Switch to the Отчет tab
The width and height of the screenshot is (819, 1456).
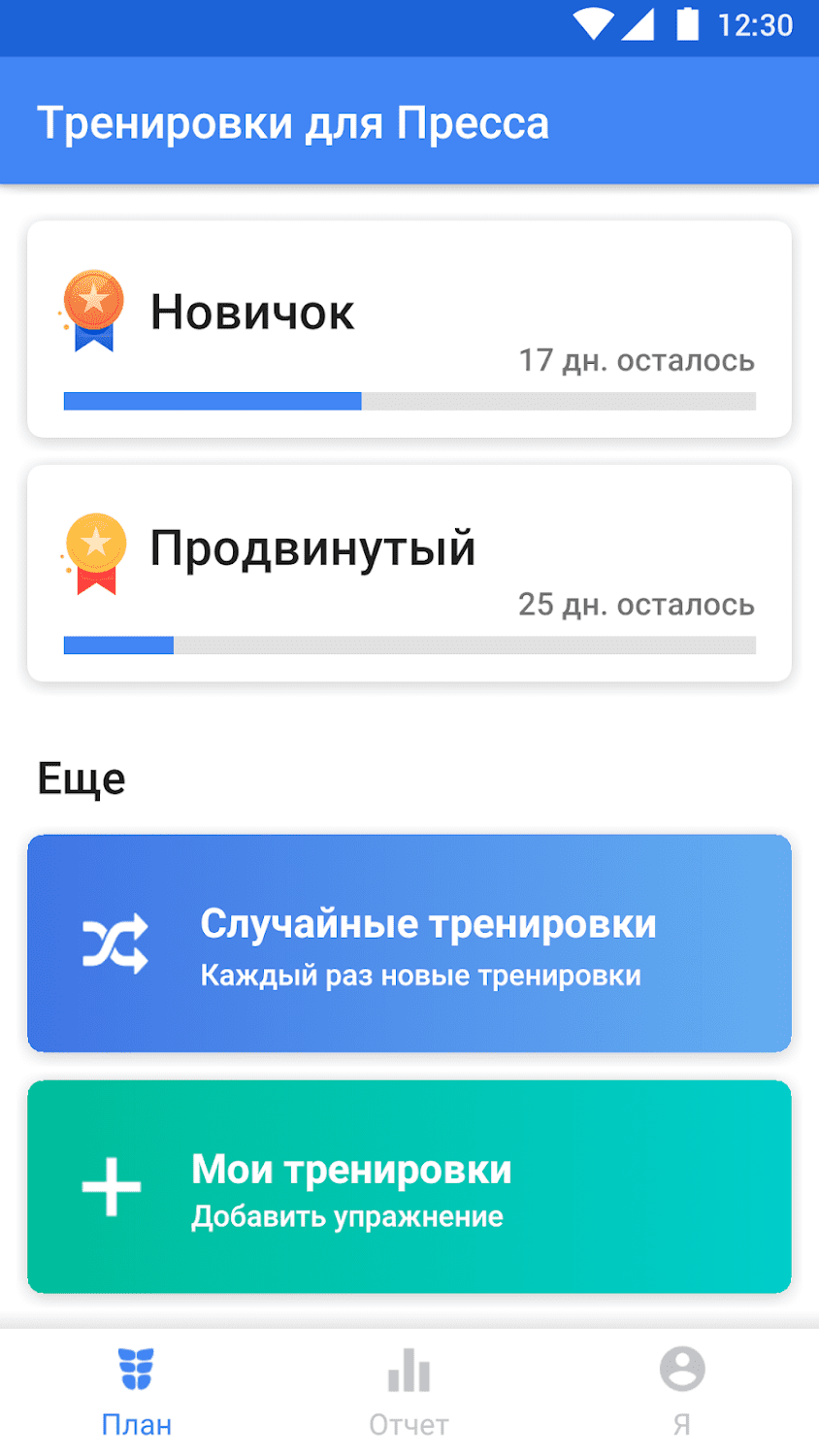(409, 1392)
